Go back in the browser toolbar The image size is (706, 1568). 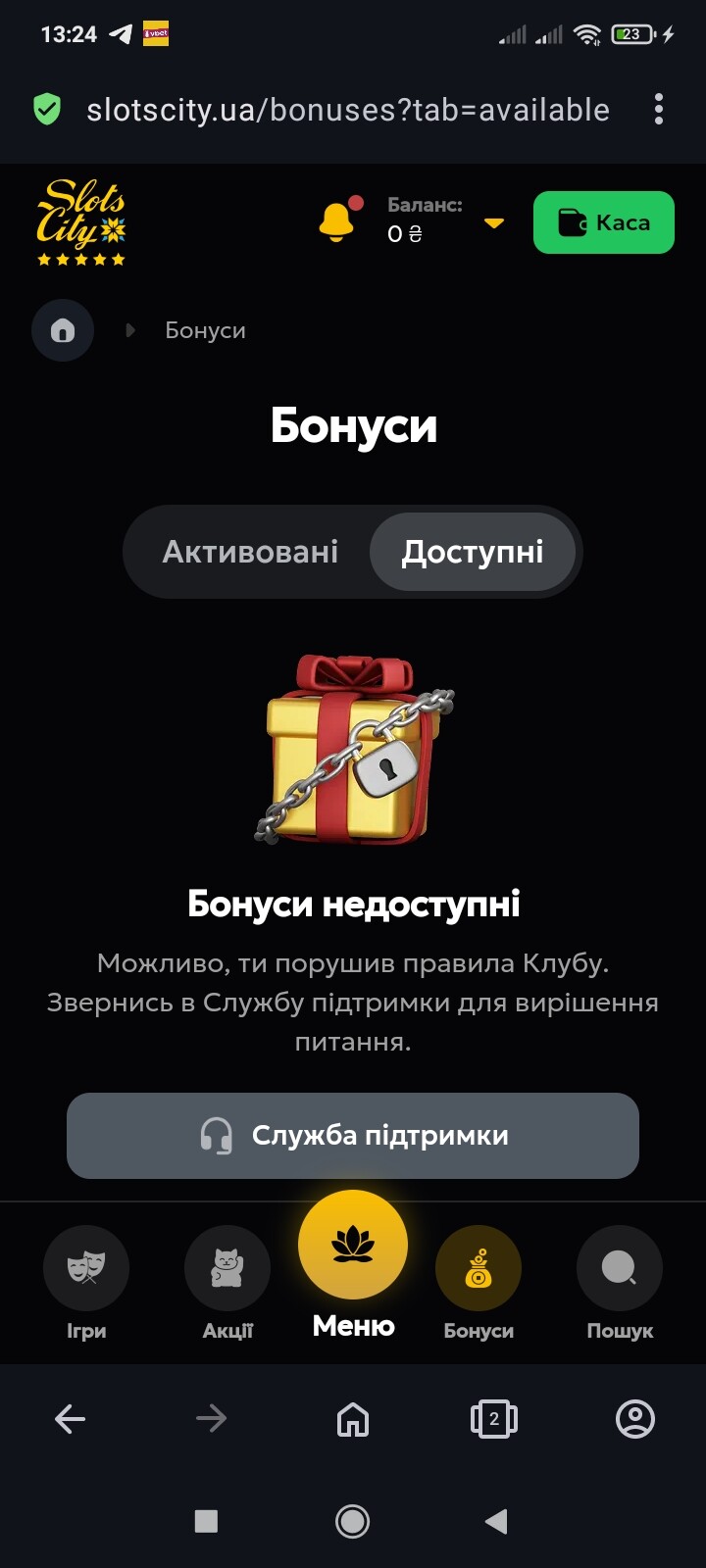pyautogui.click(x=70, y=1418)
